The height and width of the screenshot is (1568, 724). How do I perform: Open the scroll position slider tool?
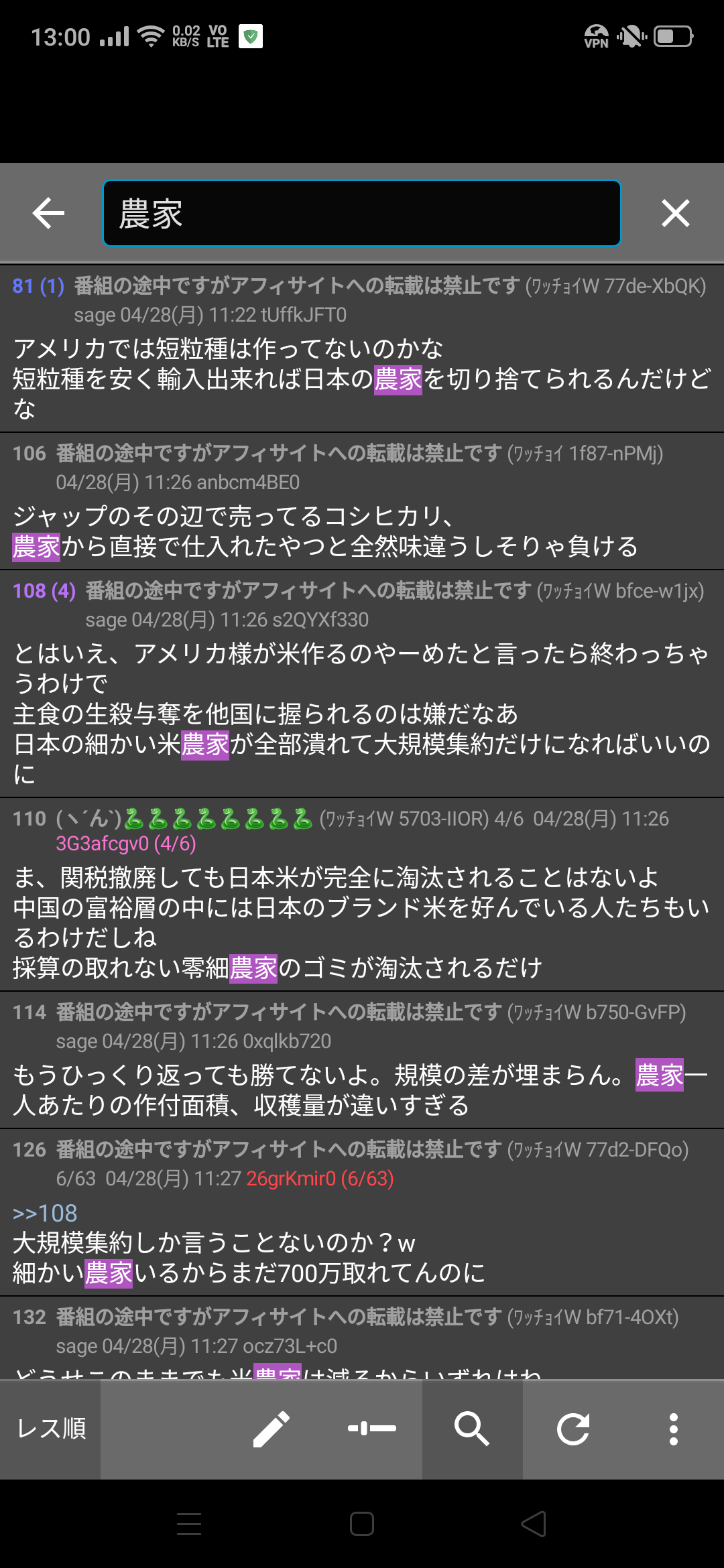tap(372, 1429)
